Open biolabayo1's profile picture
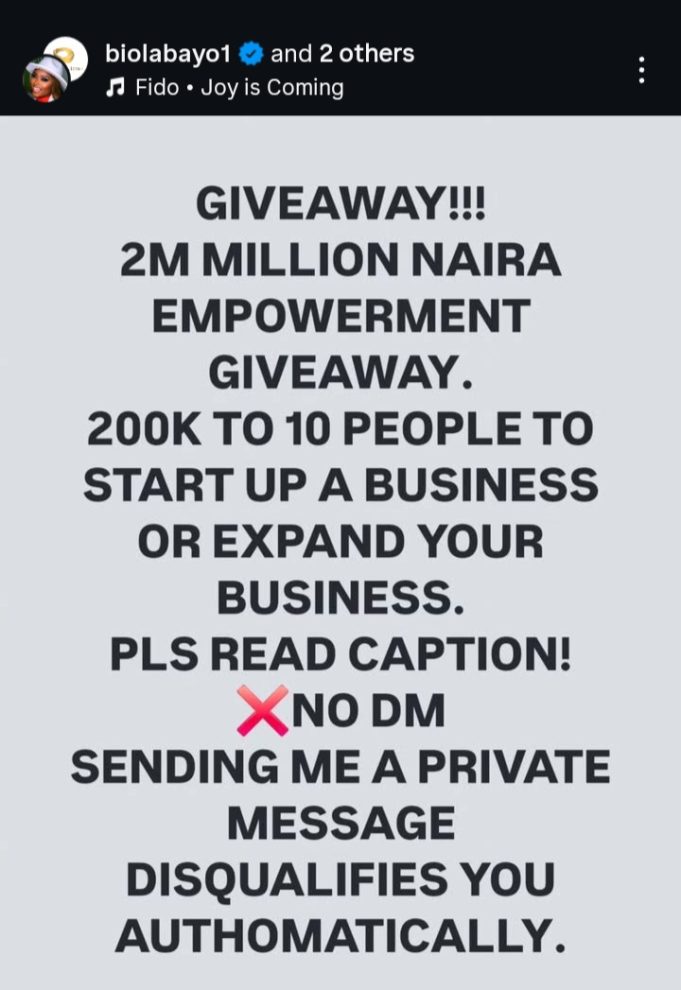681x990 pixels. pos(47,72)
